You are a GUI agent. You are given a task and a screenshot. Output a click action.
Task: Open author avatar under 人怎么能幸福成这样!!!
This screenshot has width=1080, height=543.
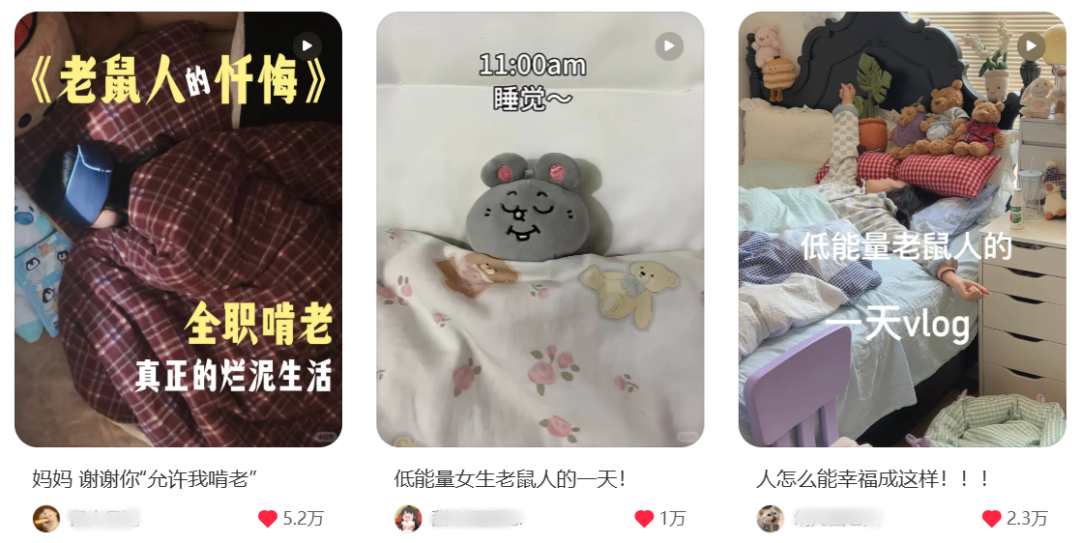pyautogui.click(x=770, y=518)
